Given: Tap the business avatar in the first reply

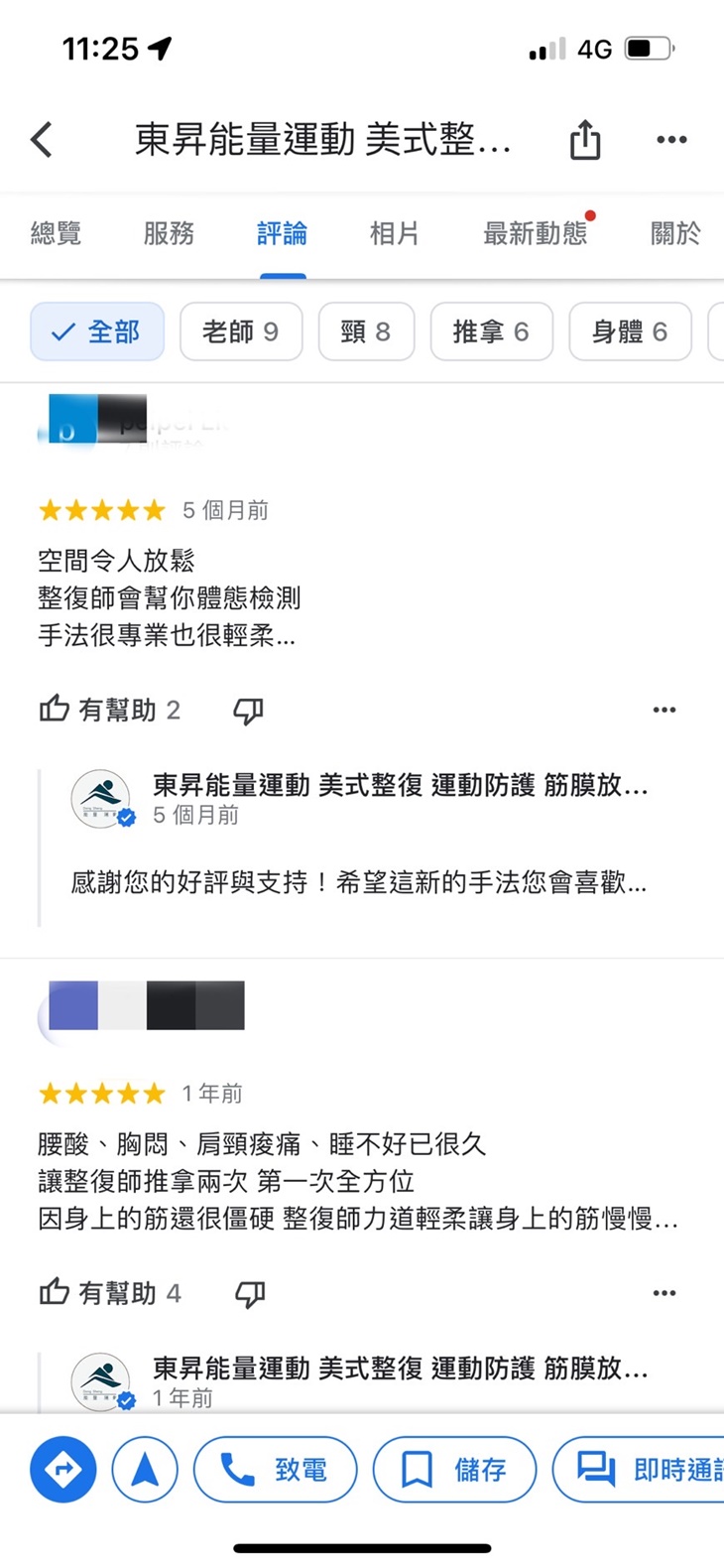Looking at the screenshot, I should (101, 799).
